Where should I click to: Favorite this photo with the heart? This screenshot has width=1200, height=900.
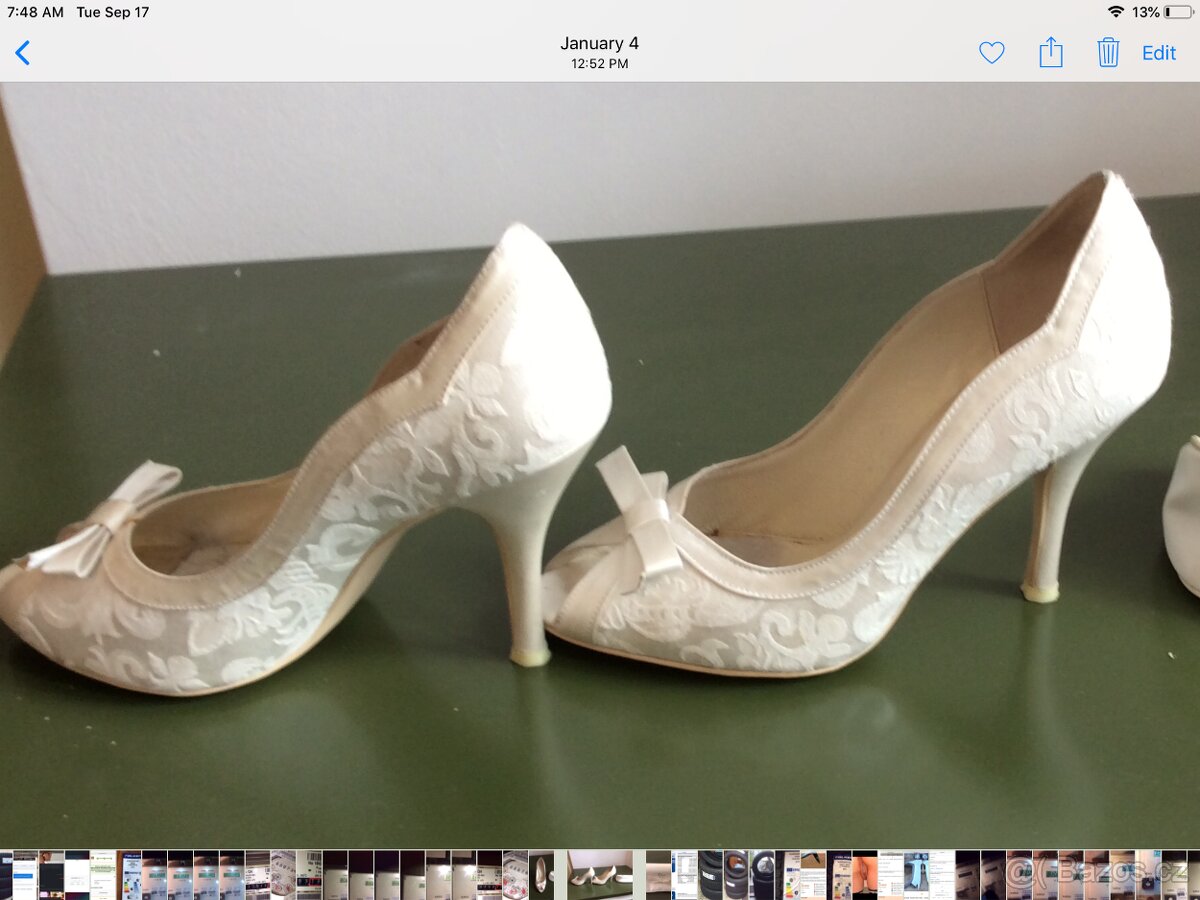click(x=991, y=53)
